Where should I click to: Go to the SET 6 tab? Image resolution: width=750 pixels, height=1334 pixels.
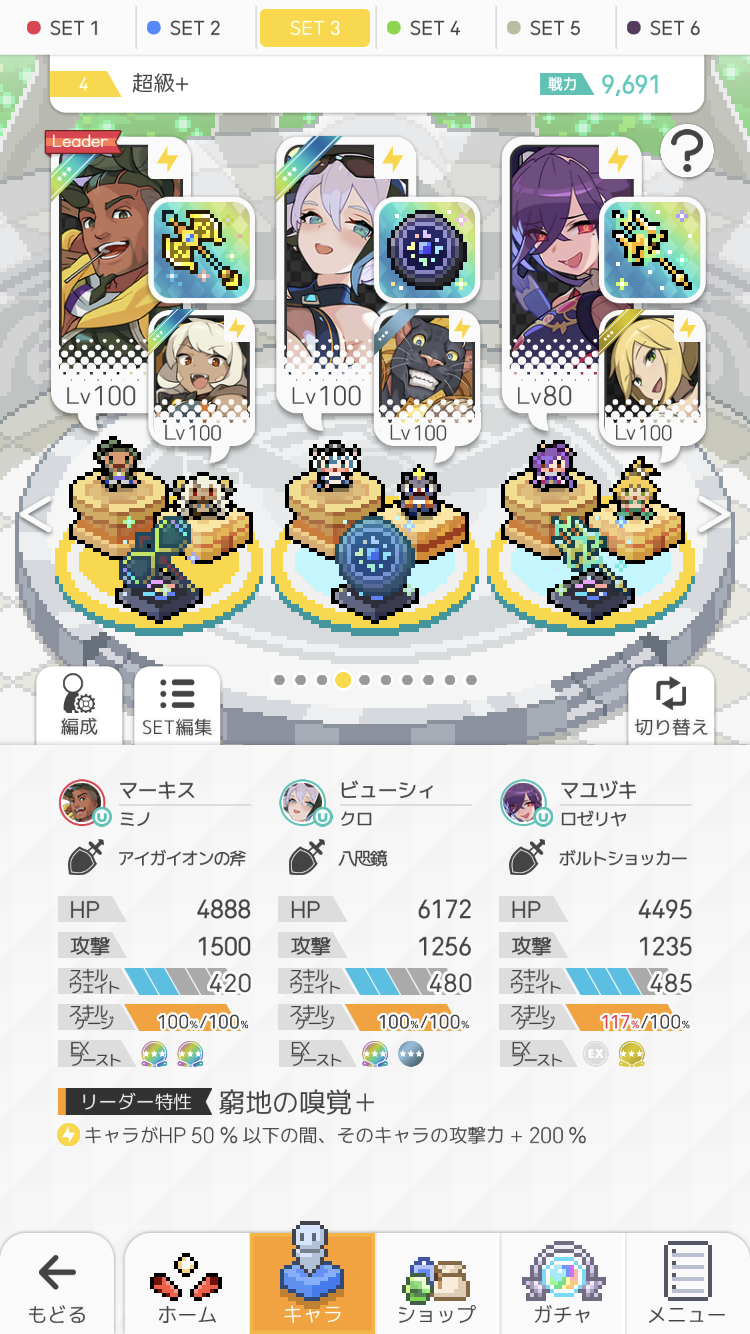666,28
